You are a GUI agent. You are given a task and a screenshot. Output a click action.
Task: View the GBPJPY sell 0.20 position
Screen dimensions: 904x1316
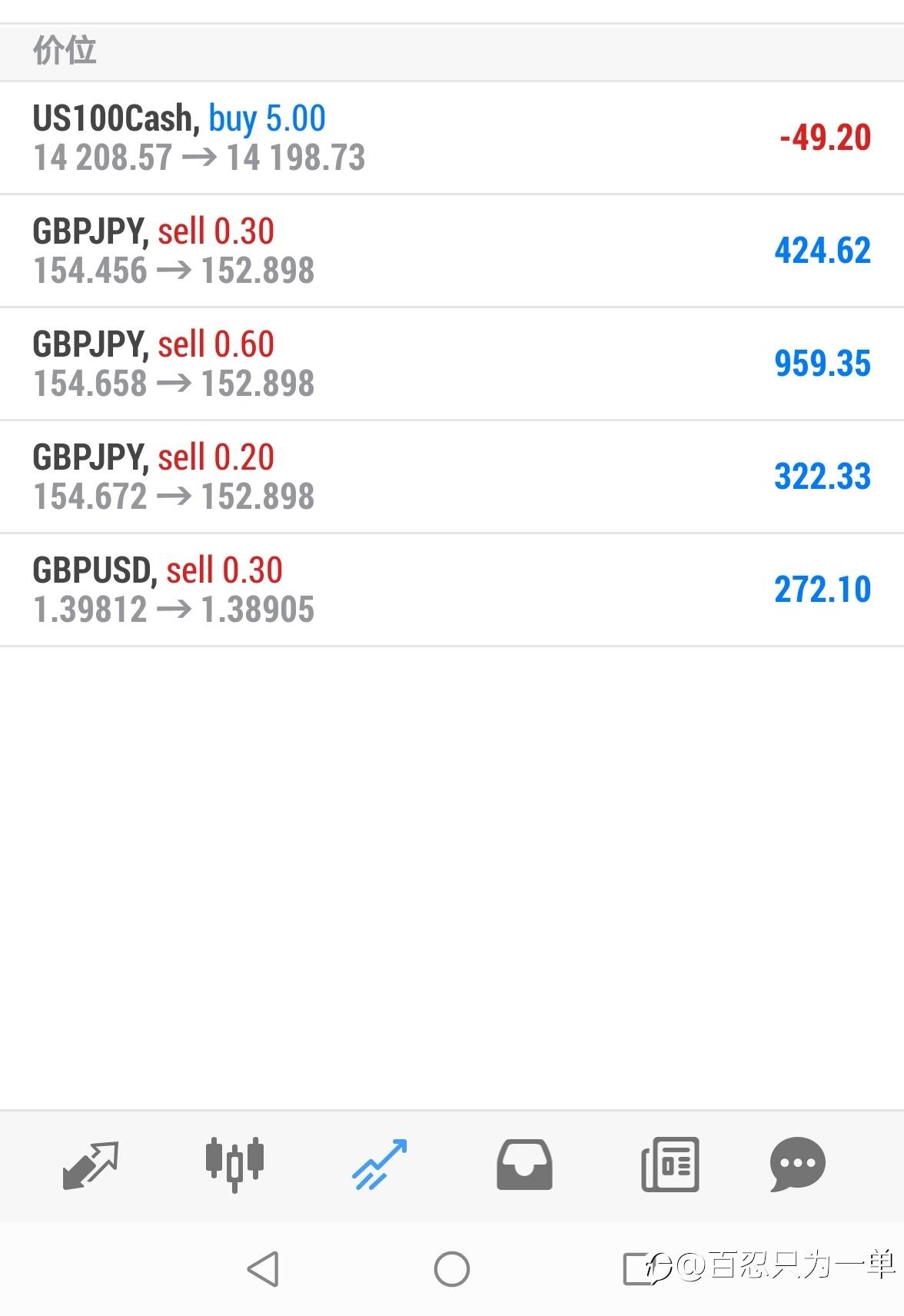pyautogui.click(x=452, y=477)
